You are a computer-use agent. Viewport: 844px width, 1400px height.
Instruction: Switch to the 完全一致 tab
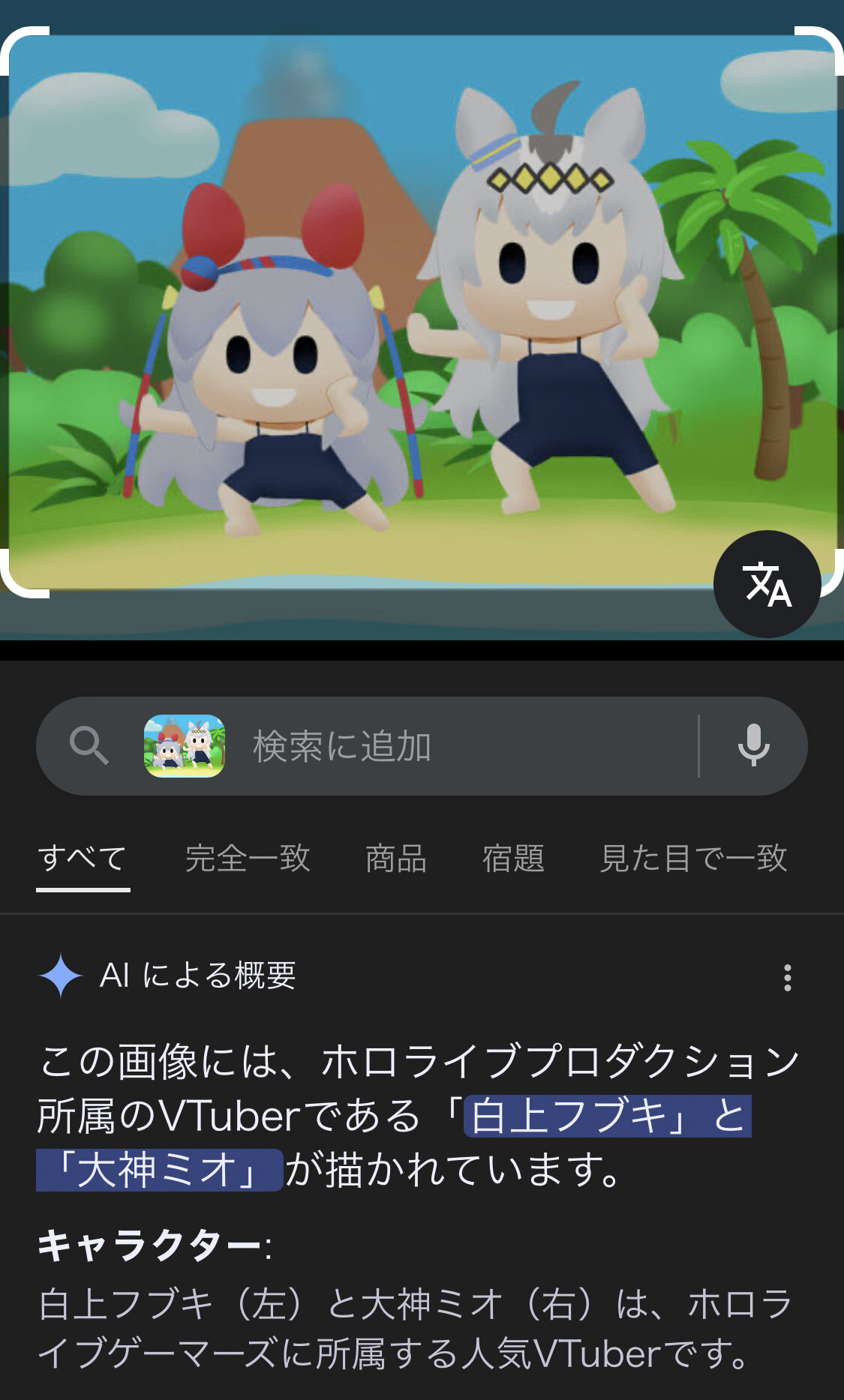pyautogui.click(x=248, y=859)
